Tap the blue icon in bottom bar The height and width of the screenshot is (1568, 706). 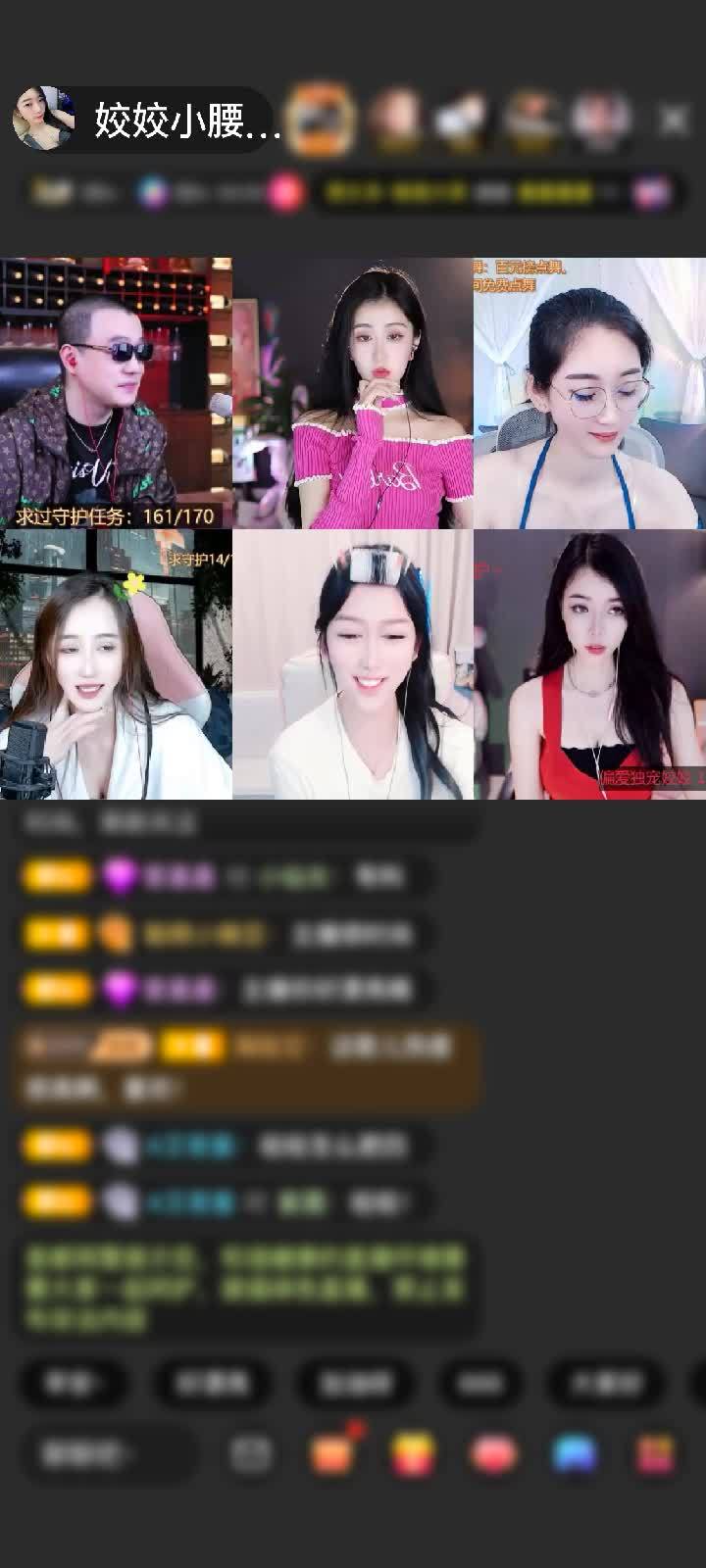575,1455
